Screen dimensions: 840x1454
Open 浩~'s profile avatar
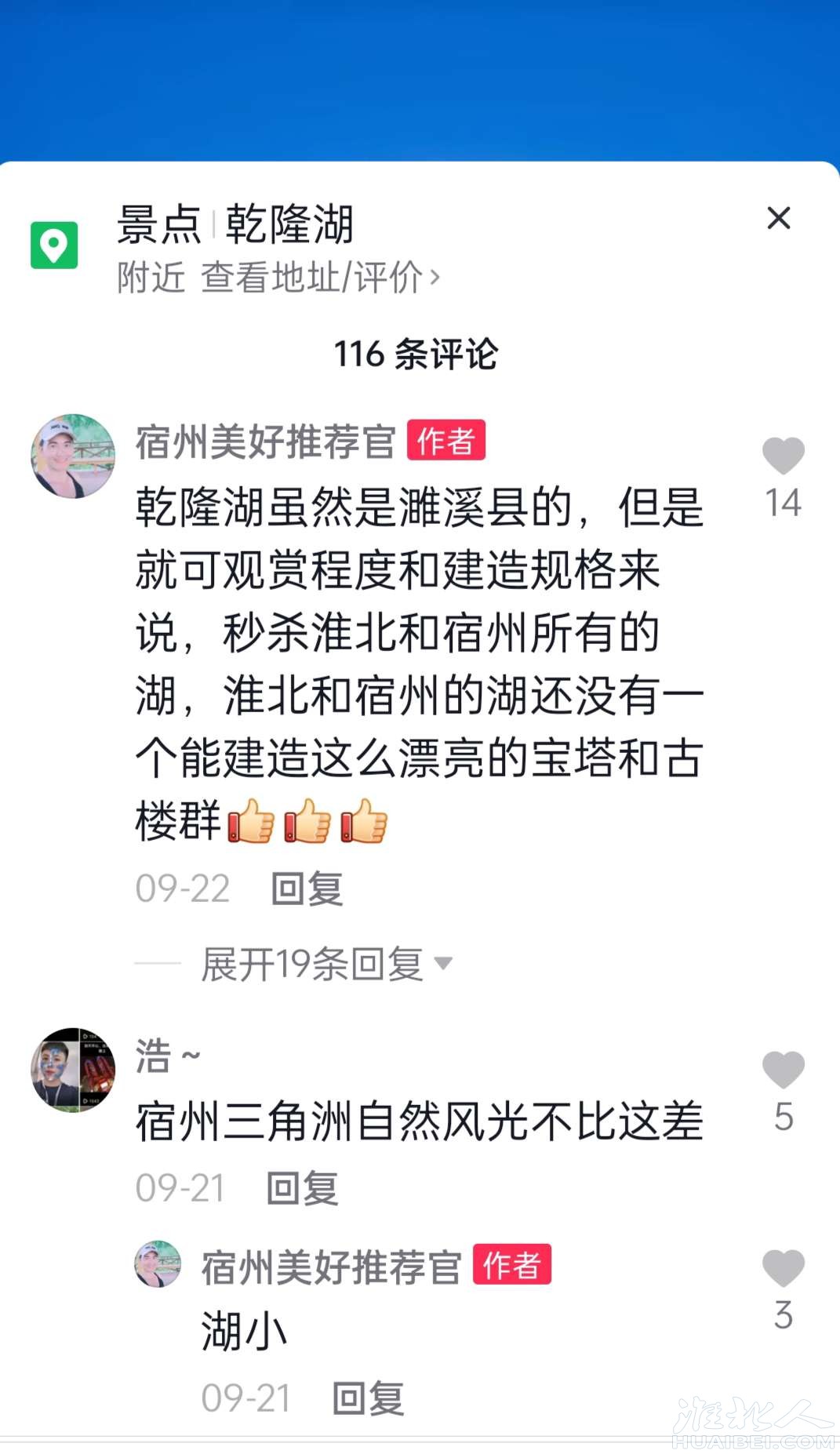(72, 1070)
